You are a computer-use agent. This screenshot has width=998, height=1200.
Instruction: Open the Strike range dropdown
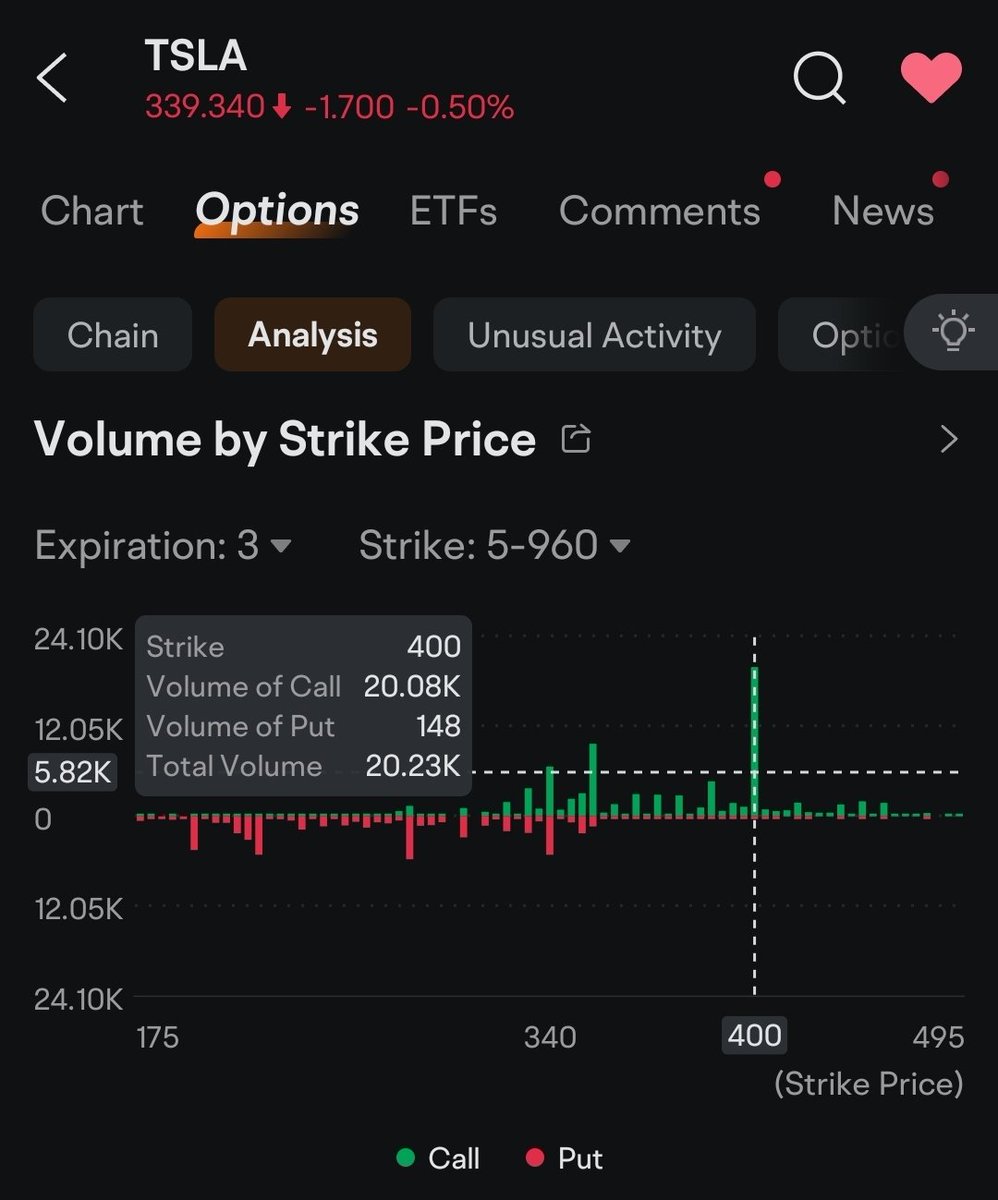[494, 545]
